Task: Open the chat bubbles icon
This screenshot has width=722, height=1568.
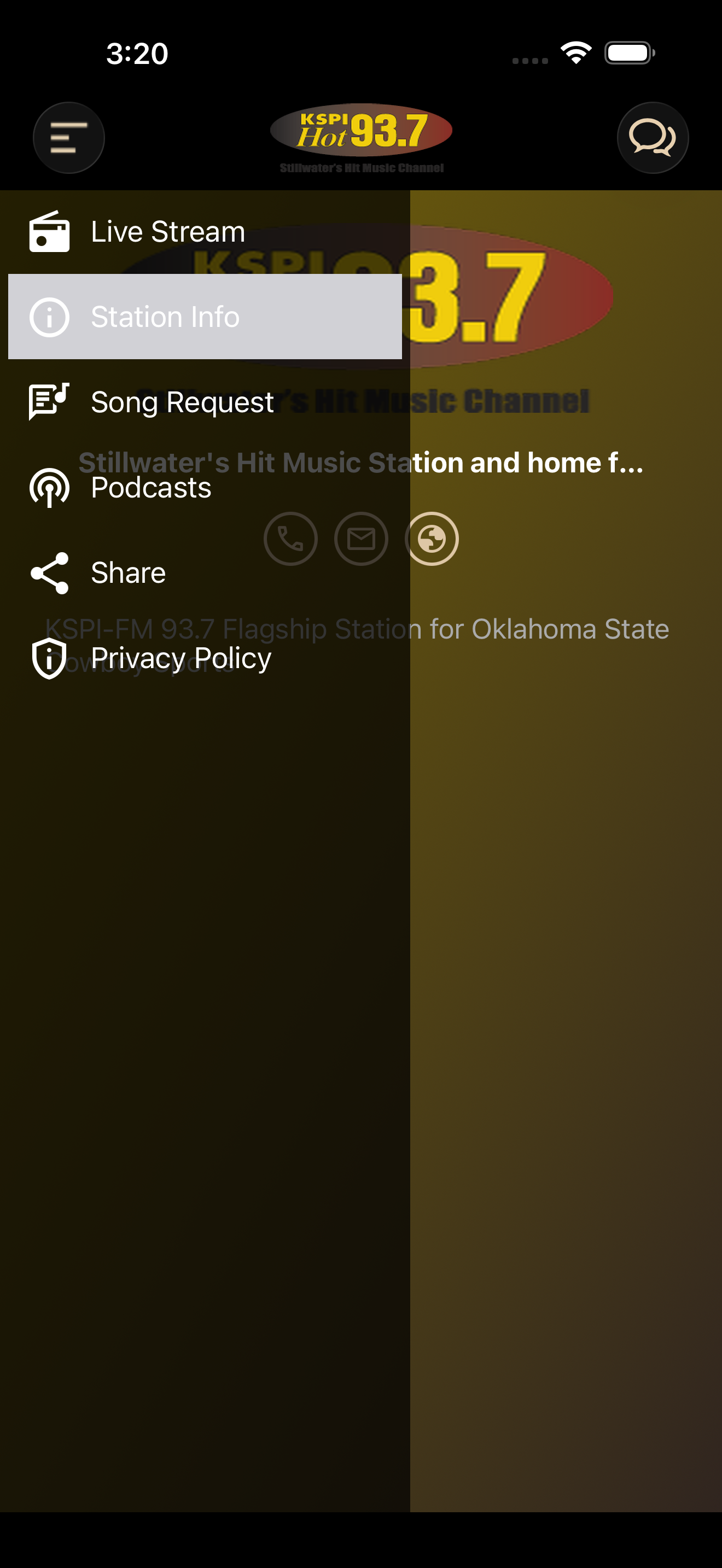Action: click(x=653, y=138)
